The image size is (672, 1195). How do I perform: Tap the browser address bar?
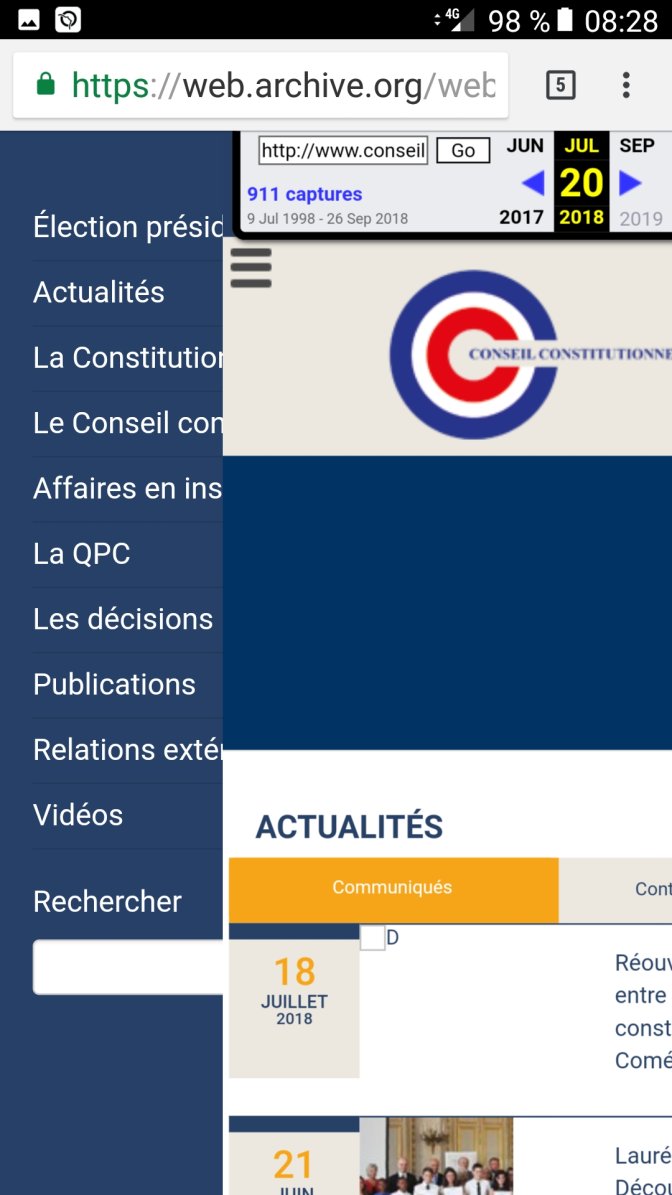[261, 85]
